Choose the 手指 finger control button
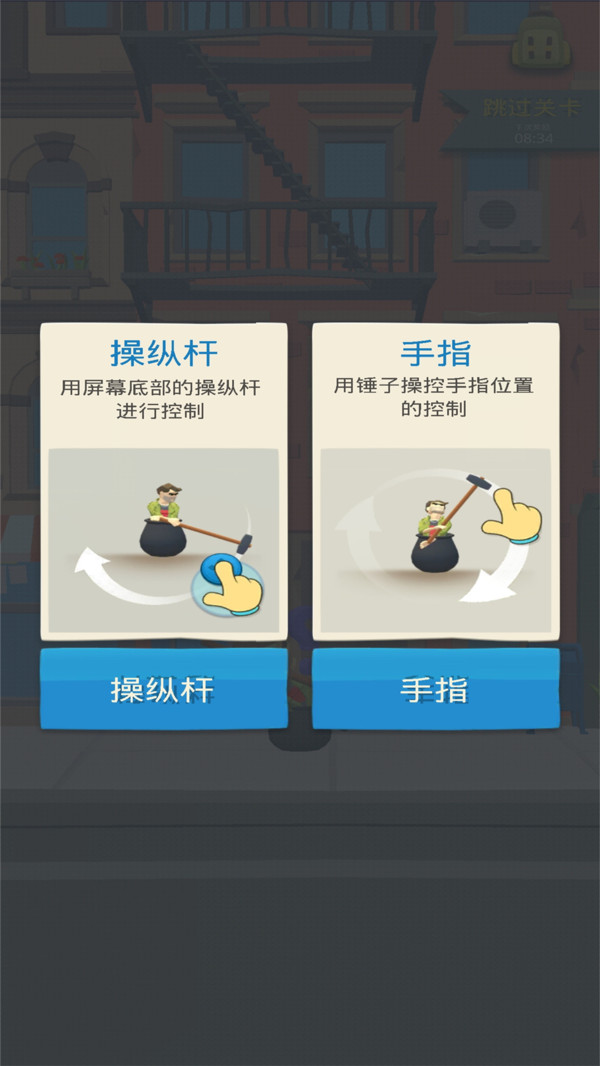Image resolution: width=600 pixels, height=1066 pixels. 435,690
